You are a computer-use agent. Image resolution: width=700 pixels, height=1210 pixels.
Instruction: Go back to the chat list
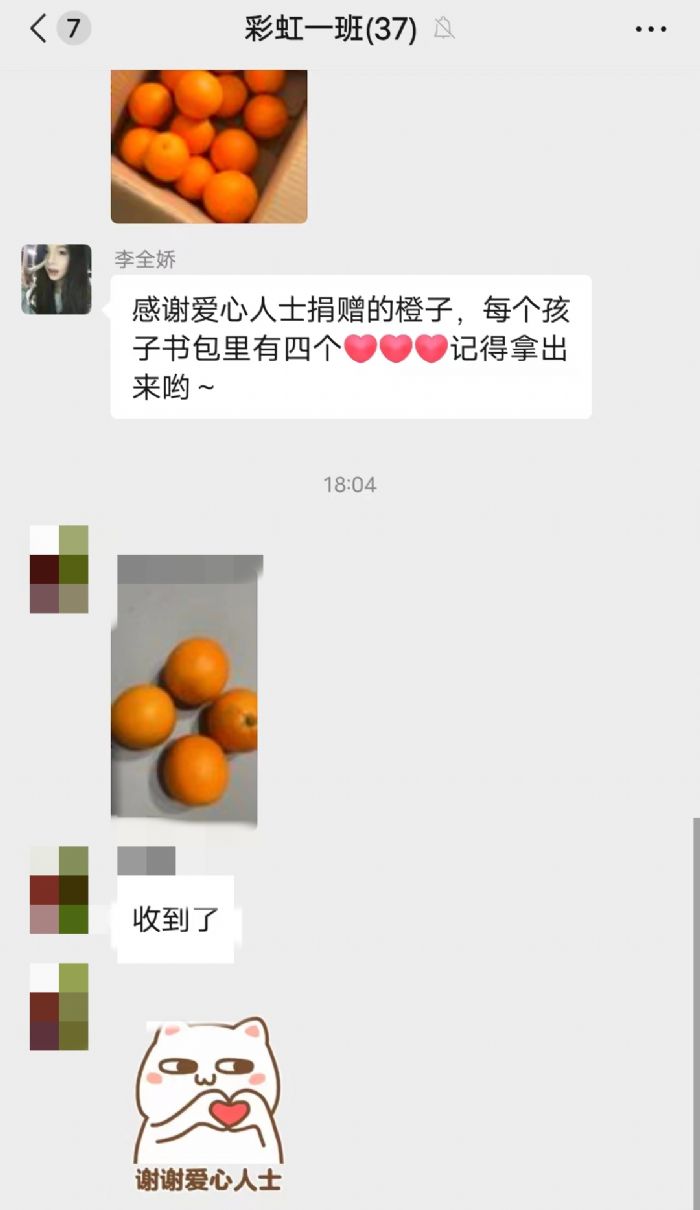pyautogui.click(x=40, y=29)
